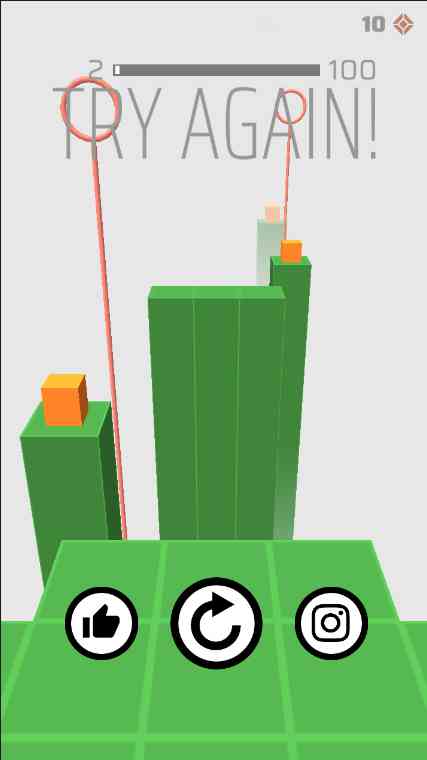Restart the level with the retry button
This screenshot has height=760, width=427.
point(216,623)
